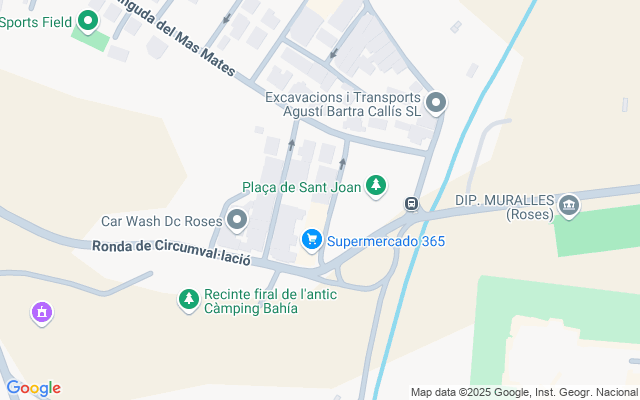Open the purple place marker
Viewport: 640px width, 400px height.
click(41, 313)
